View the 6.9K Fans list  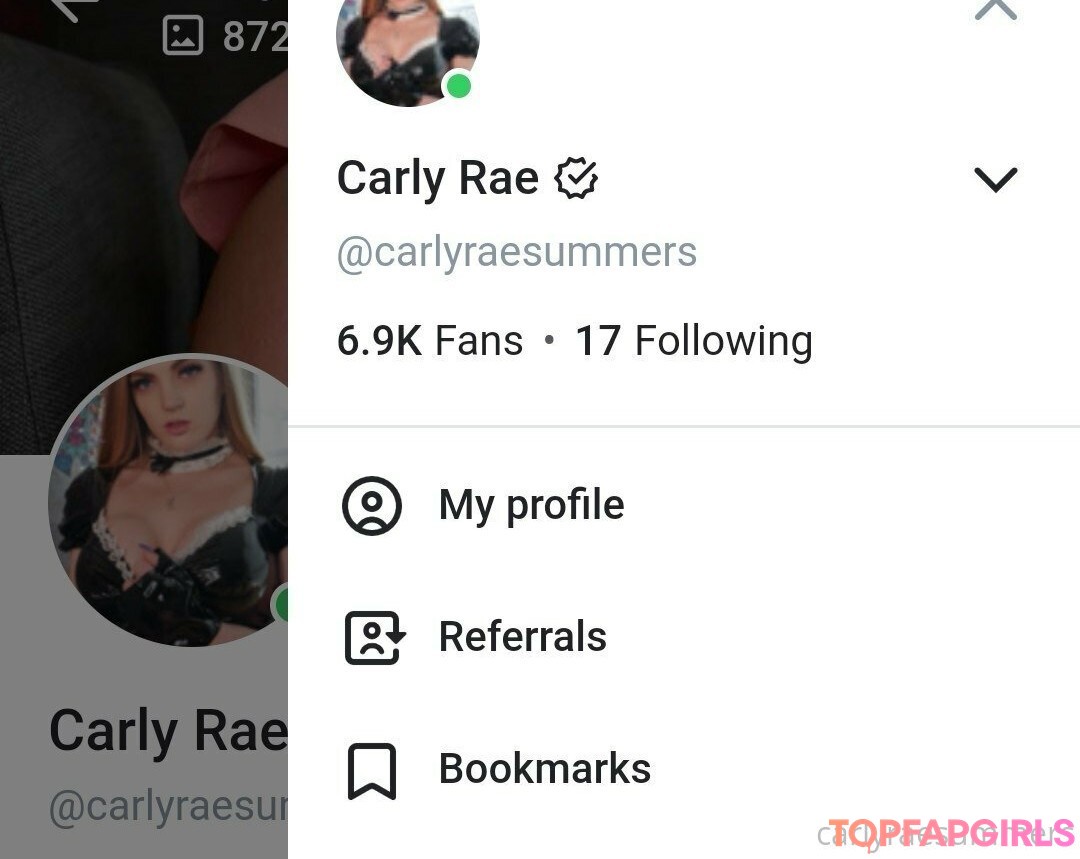(430, 341)
